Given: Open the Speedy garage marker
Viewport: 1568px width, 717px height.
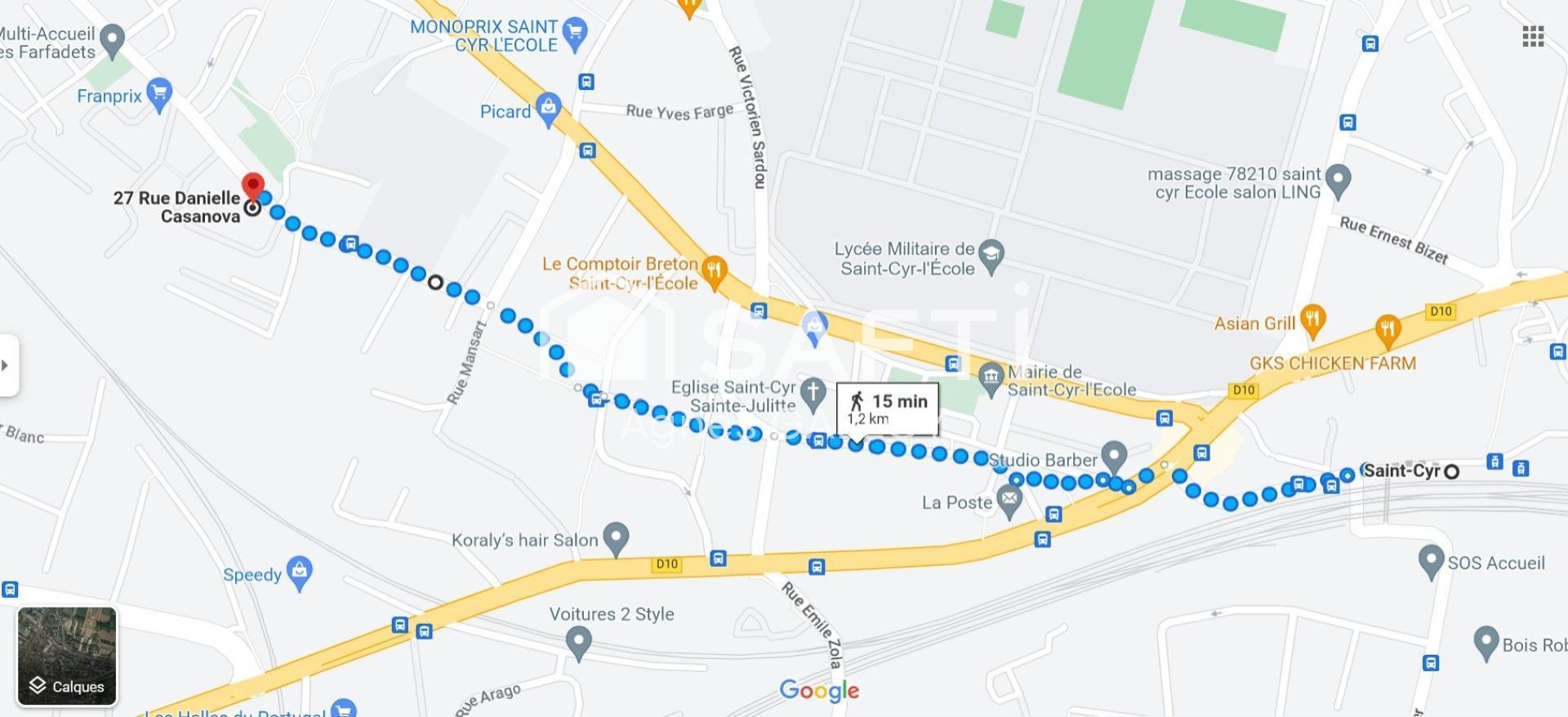Looking at the screenshot, I should coord(300,572).
